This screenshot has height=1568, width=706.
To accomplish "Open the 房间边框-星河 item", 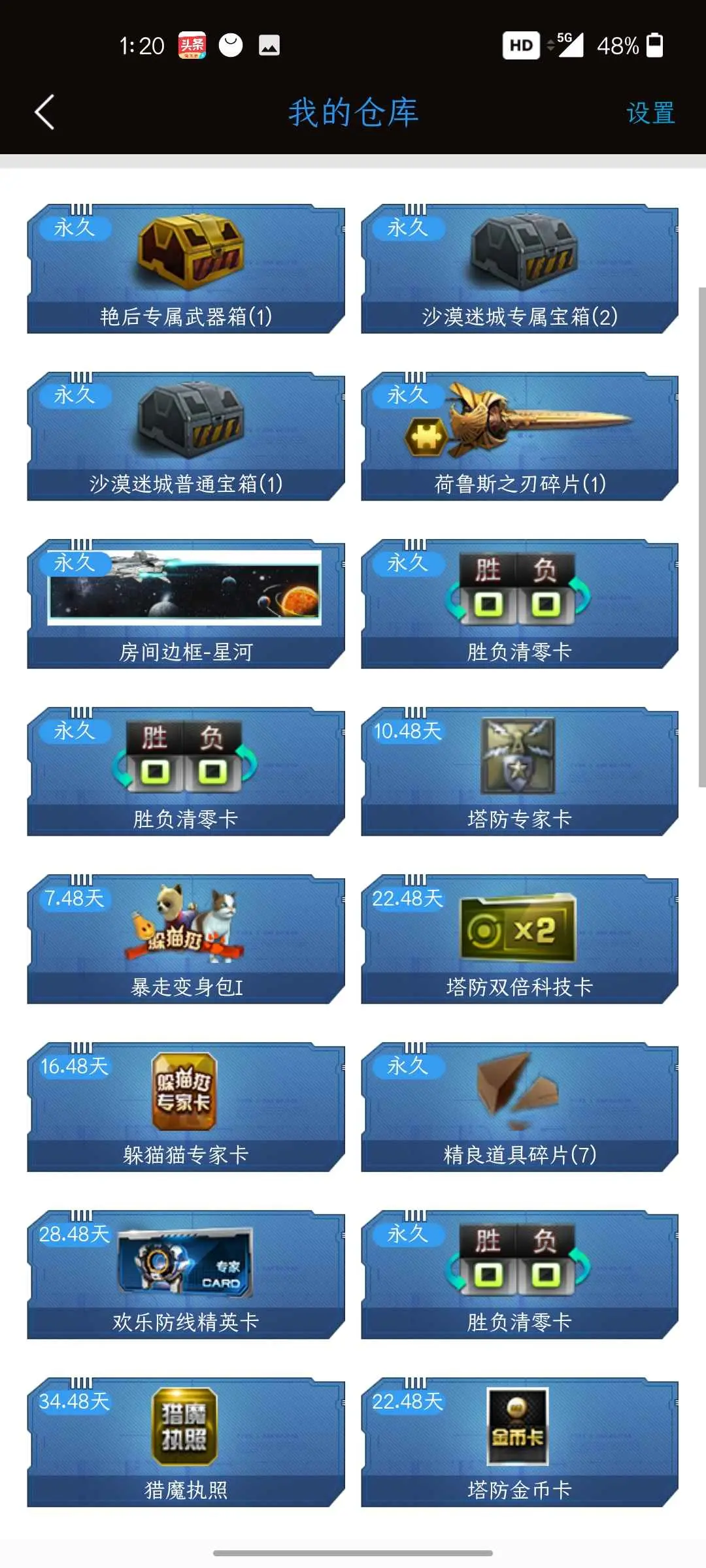I will coord(186,604).
